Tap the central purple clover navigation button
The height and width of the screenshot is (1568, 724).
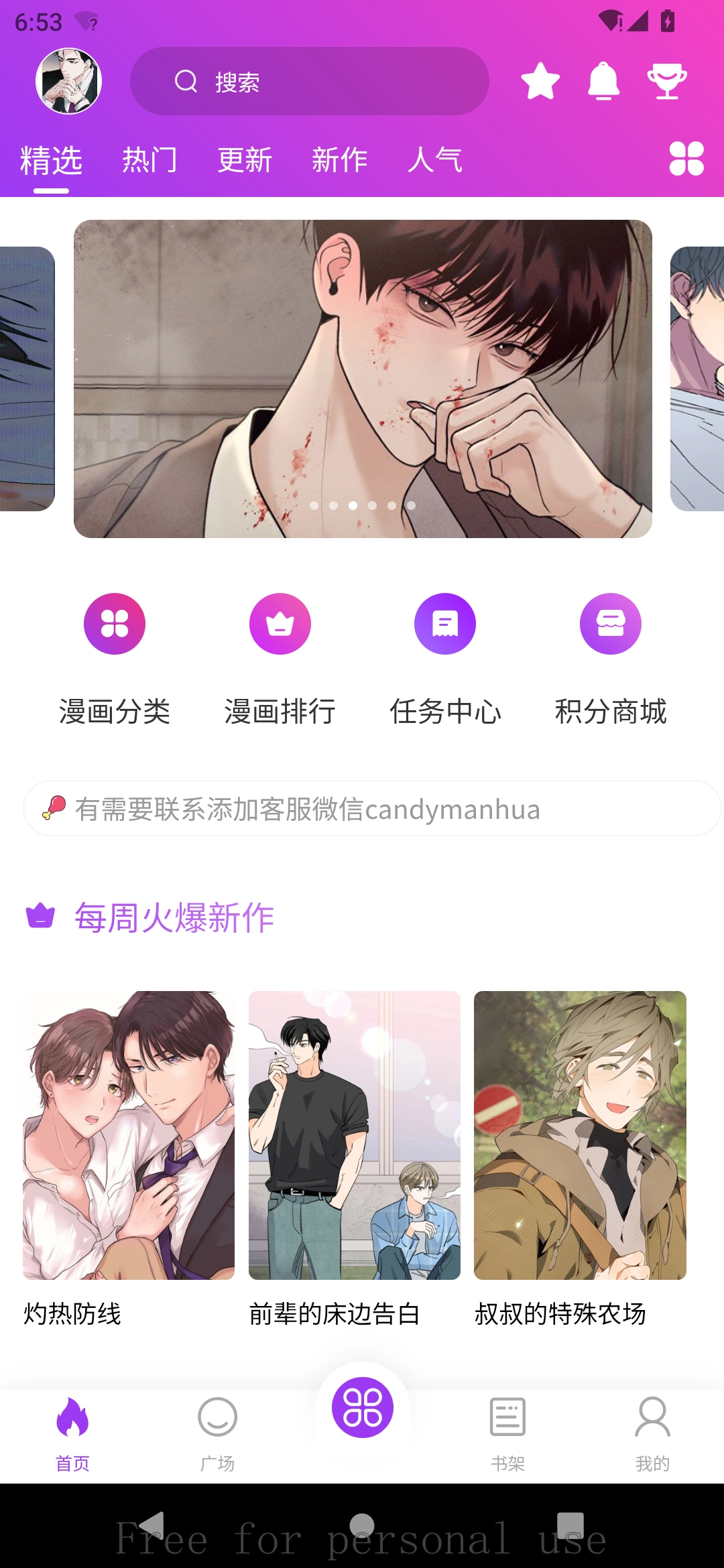click(x=362, y=1407)
